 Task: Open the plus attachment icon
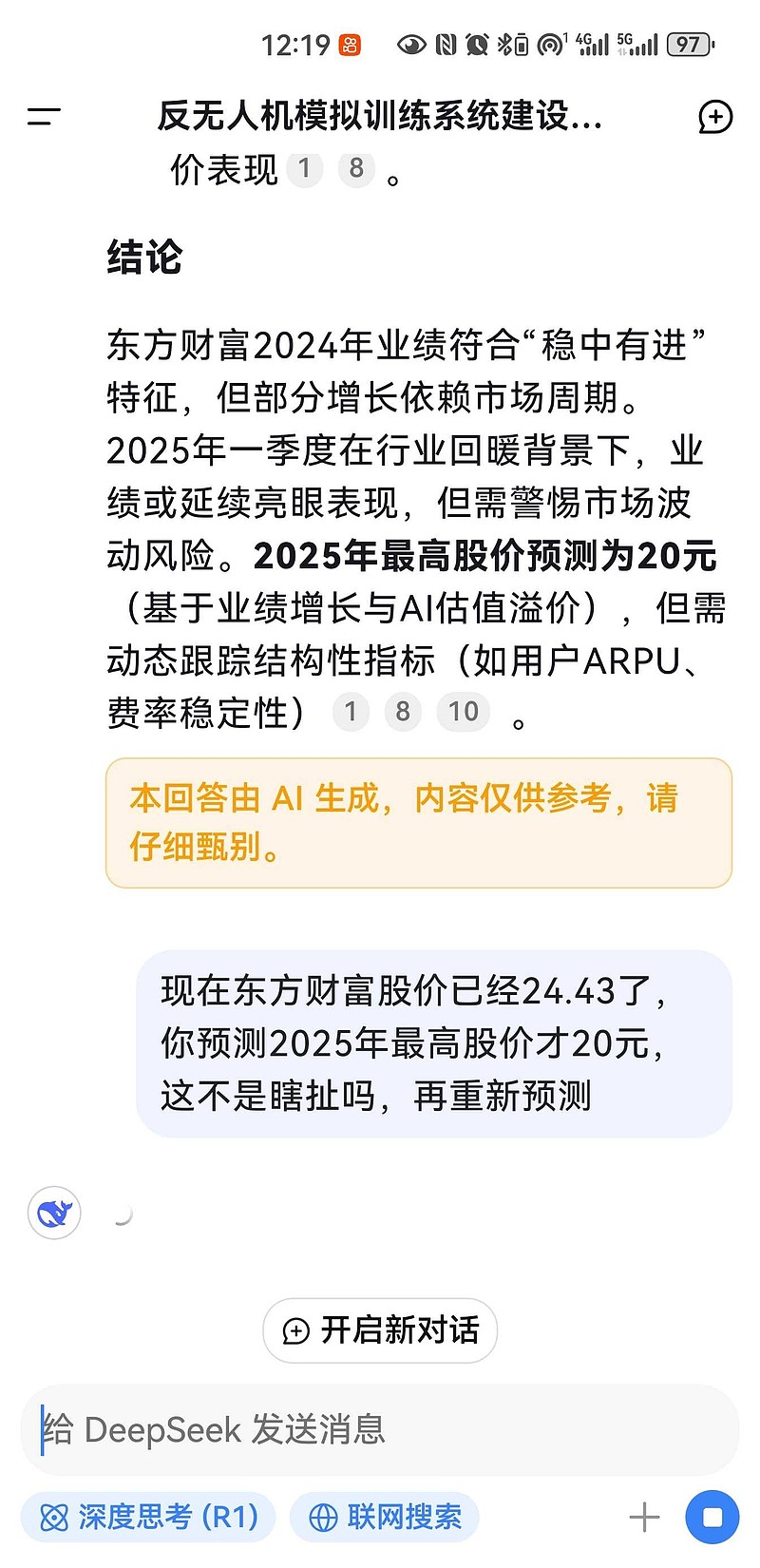tap(644, 1517)
